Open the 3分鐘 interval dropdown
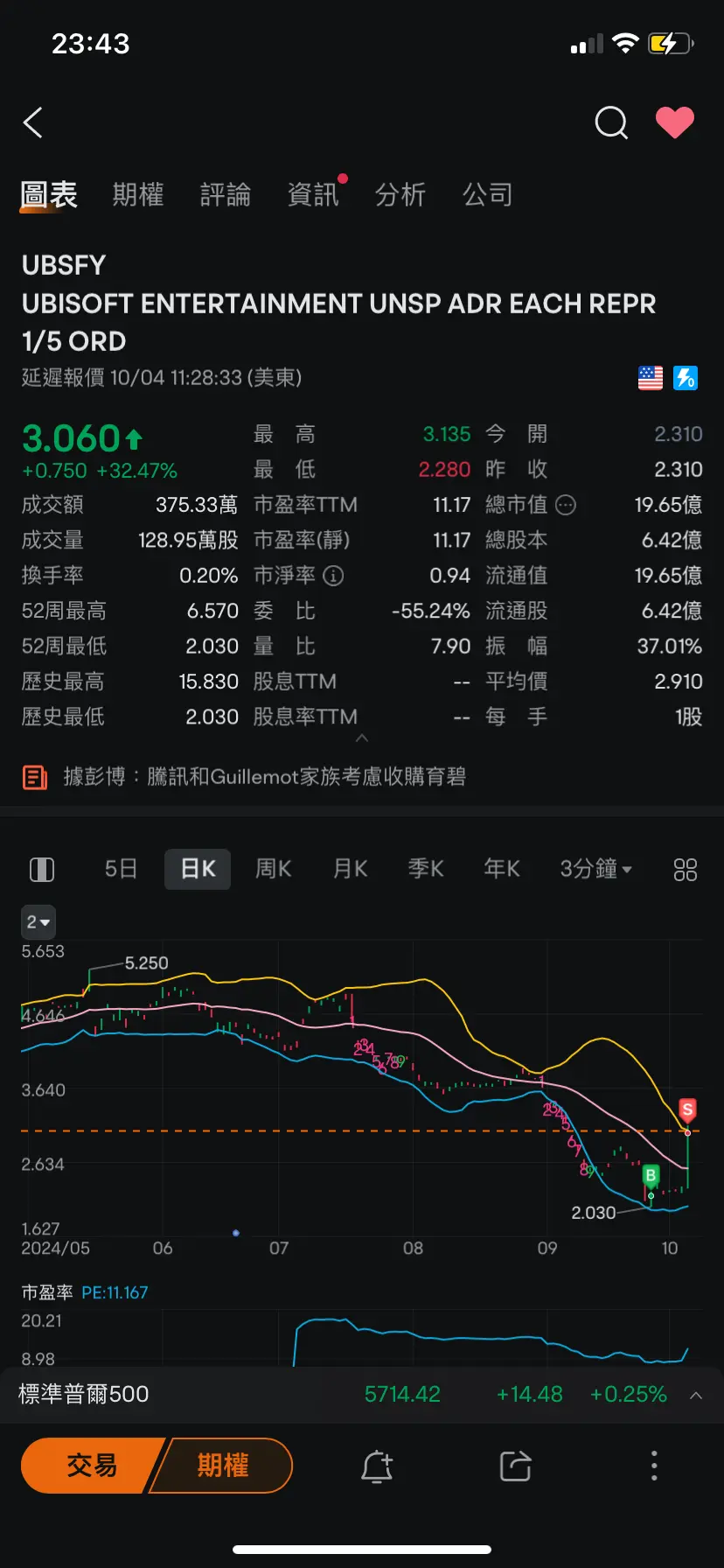 point(596,869)
